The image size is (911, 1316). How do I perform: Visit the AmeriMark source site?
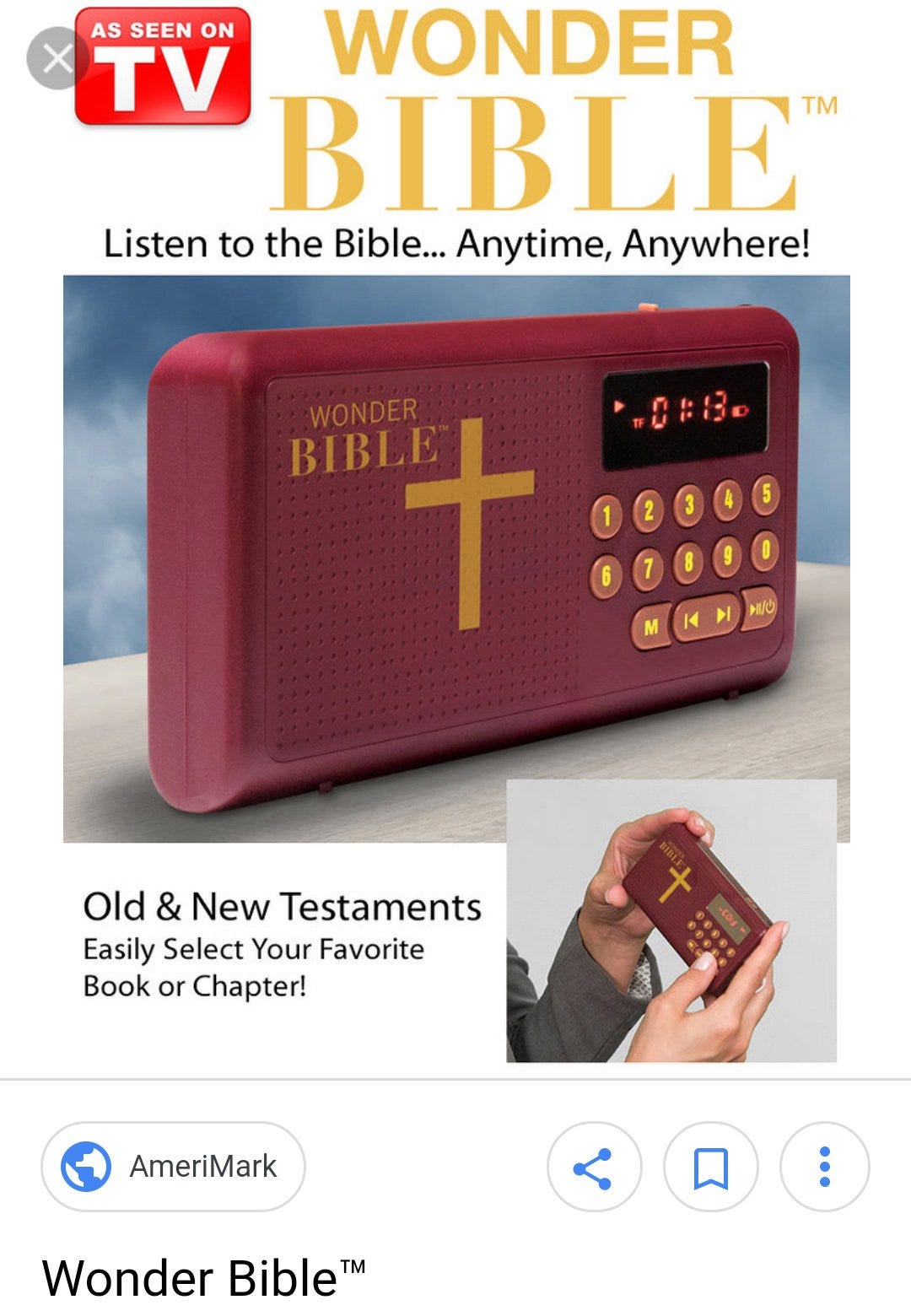(x=173, y=1167)
